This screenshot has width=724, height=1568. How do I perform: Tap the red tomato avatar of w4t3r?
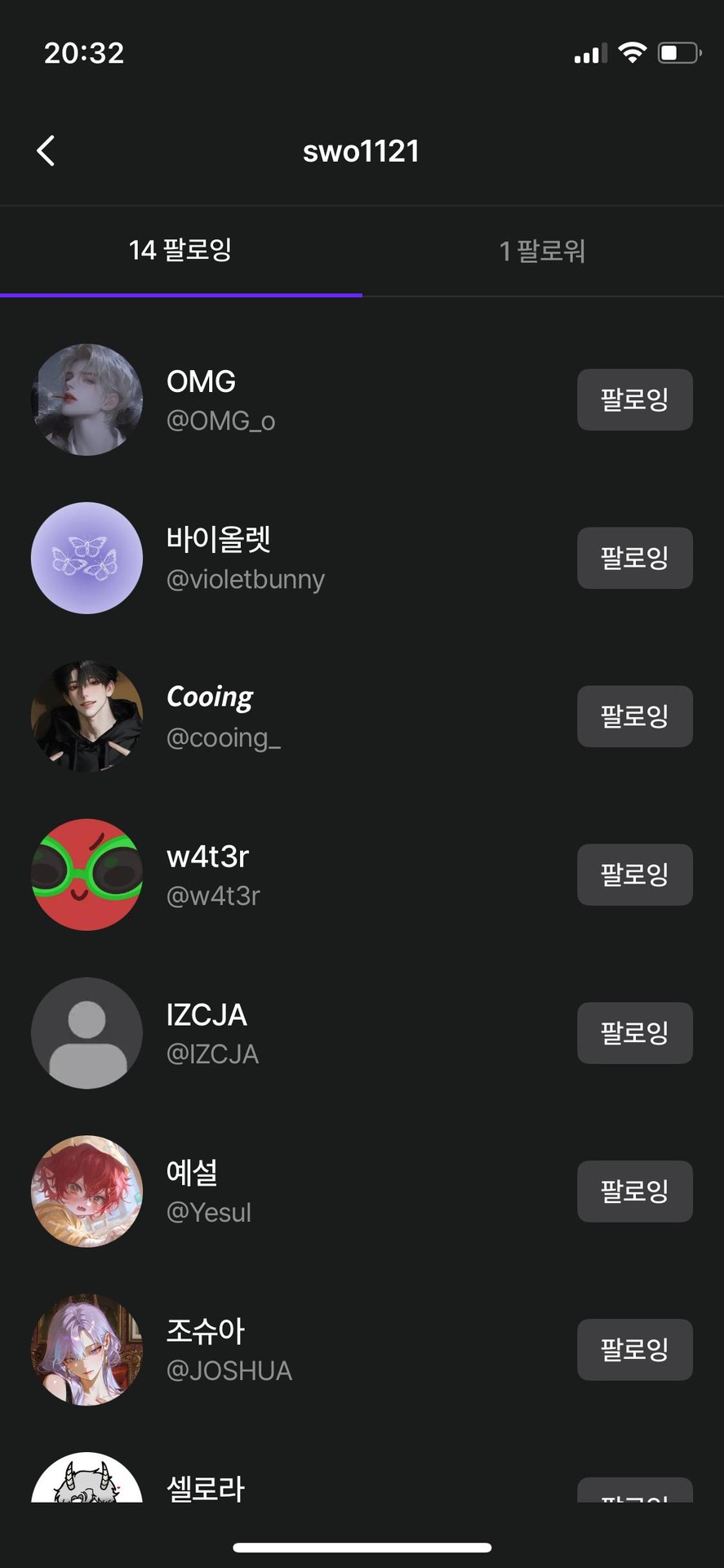click(87, 874)
